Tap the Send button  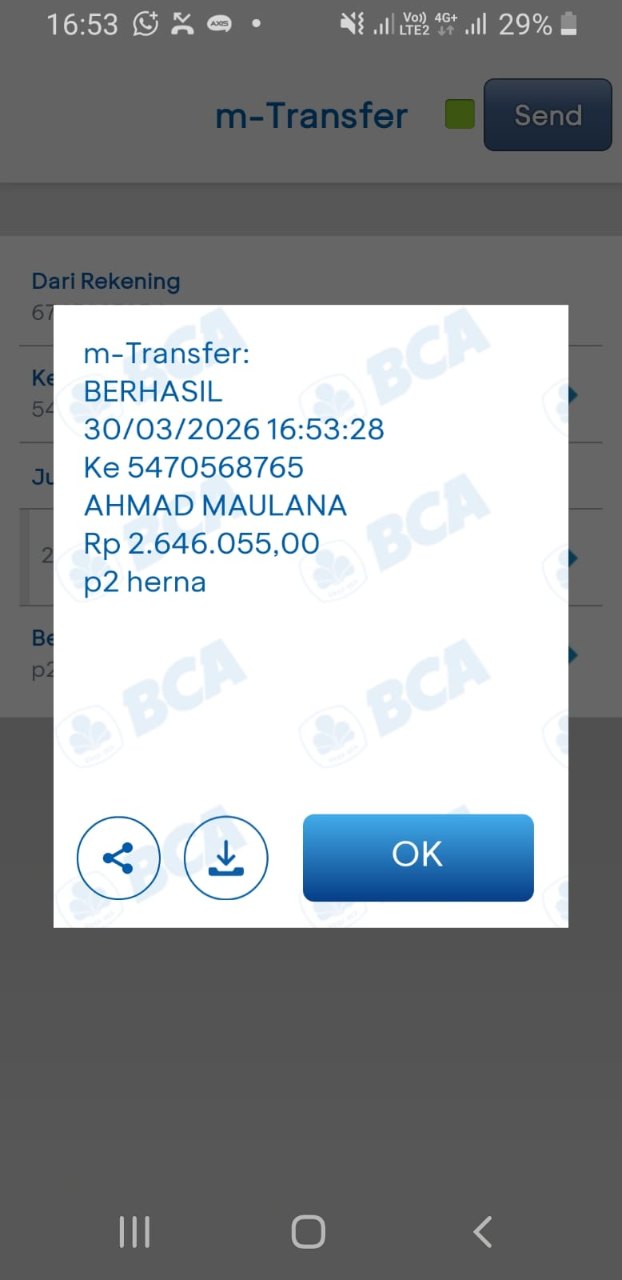point(547,115)
